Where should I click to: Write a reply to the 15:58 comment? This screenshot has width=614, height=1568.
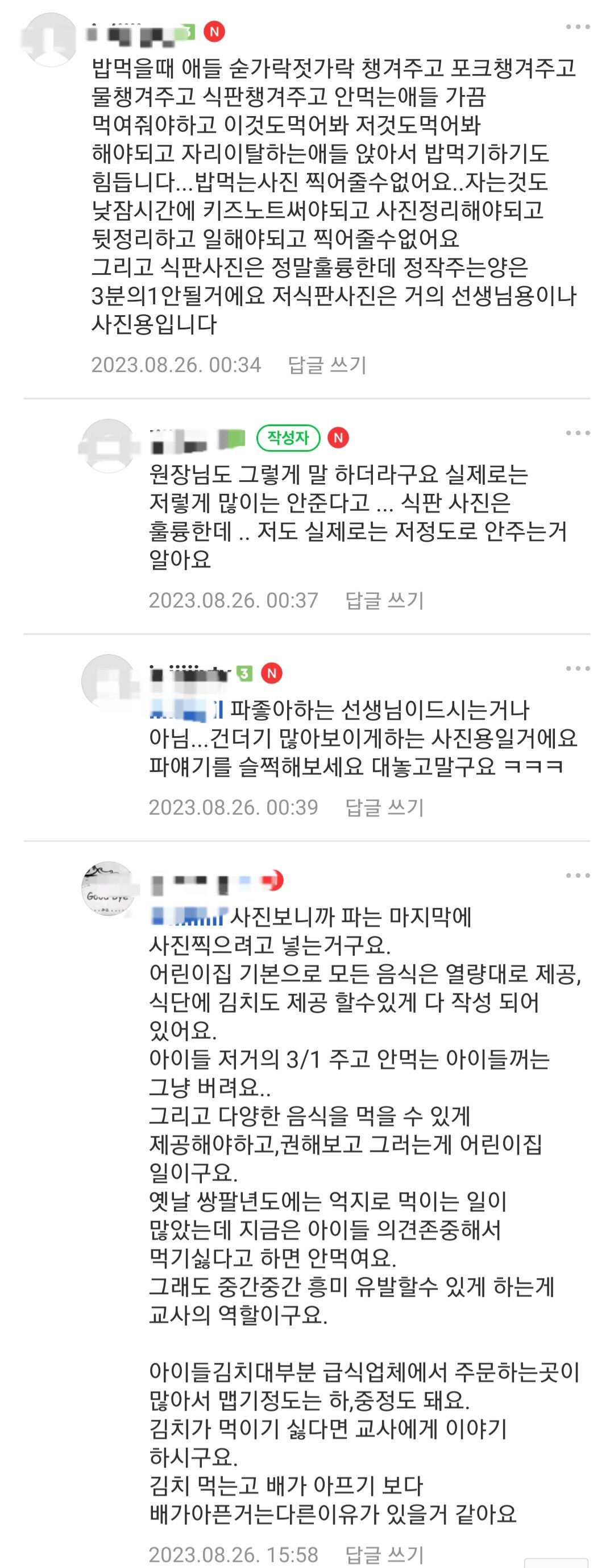click(x=384, y=1554)
